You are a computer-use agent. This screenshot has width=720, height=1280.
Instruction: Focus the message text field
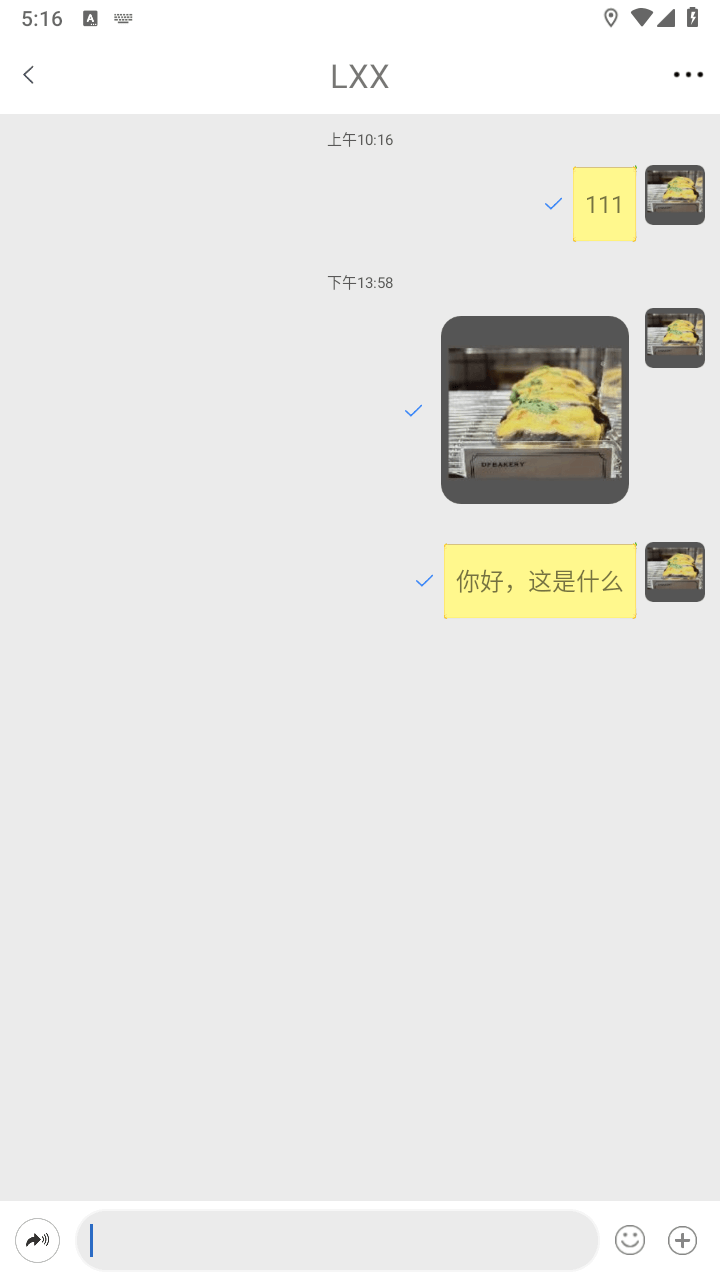[x=338, y=1241]
